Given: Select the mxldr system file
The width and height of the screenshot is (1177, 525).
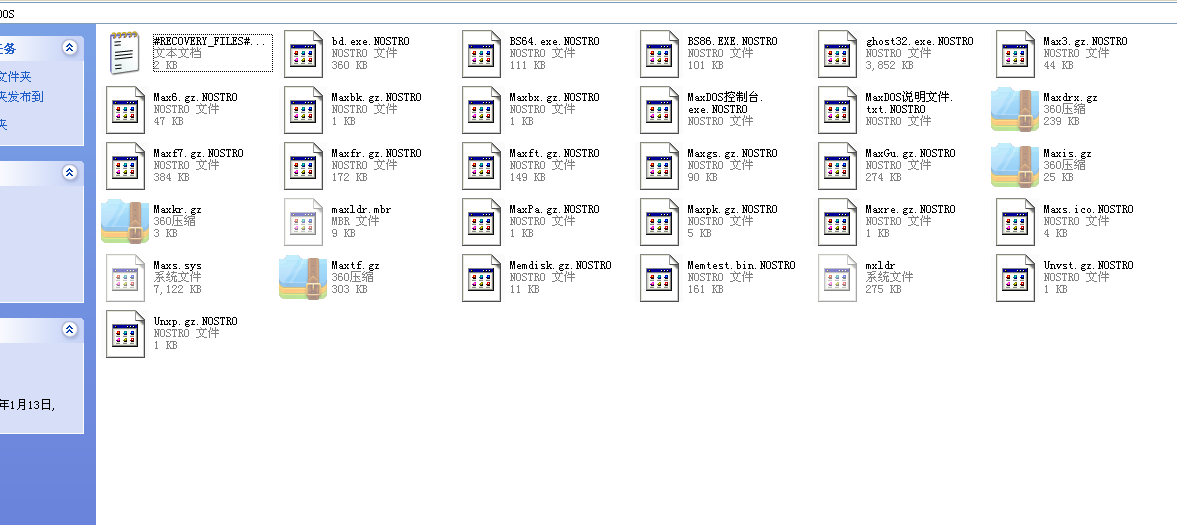Looking at the screenshot, I should [837, 277].
